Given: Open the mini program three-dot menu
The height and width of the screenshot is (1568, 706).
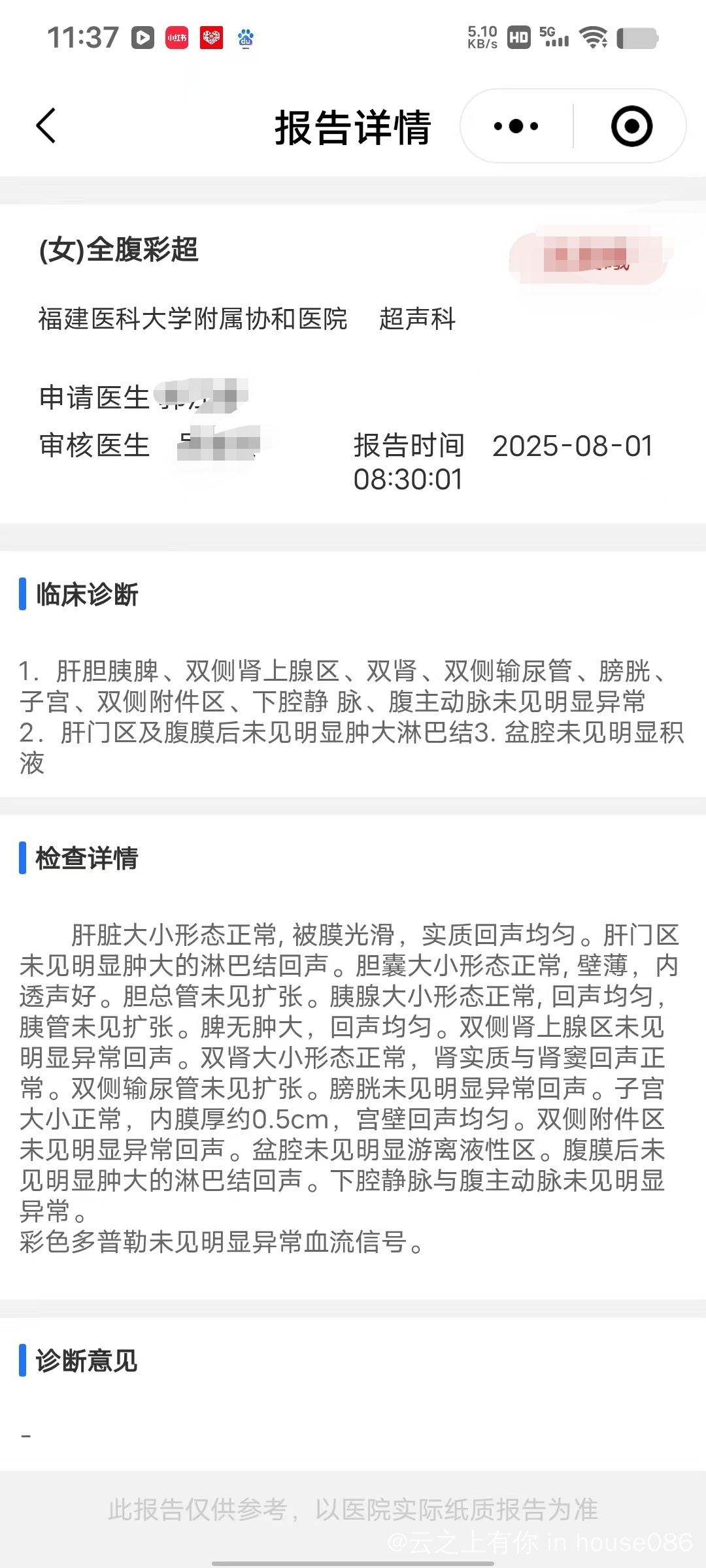Looking at the screenshot, I should [516, 125].
